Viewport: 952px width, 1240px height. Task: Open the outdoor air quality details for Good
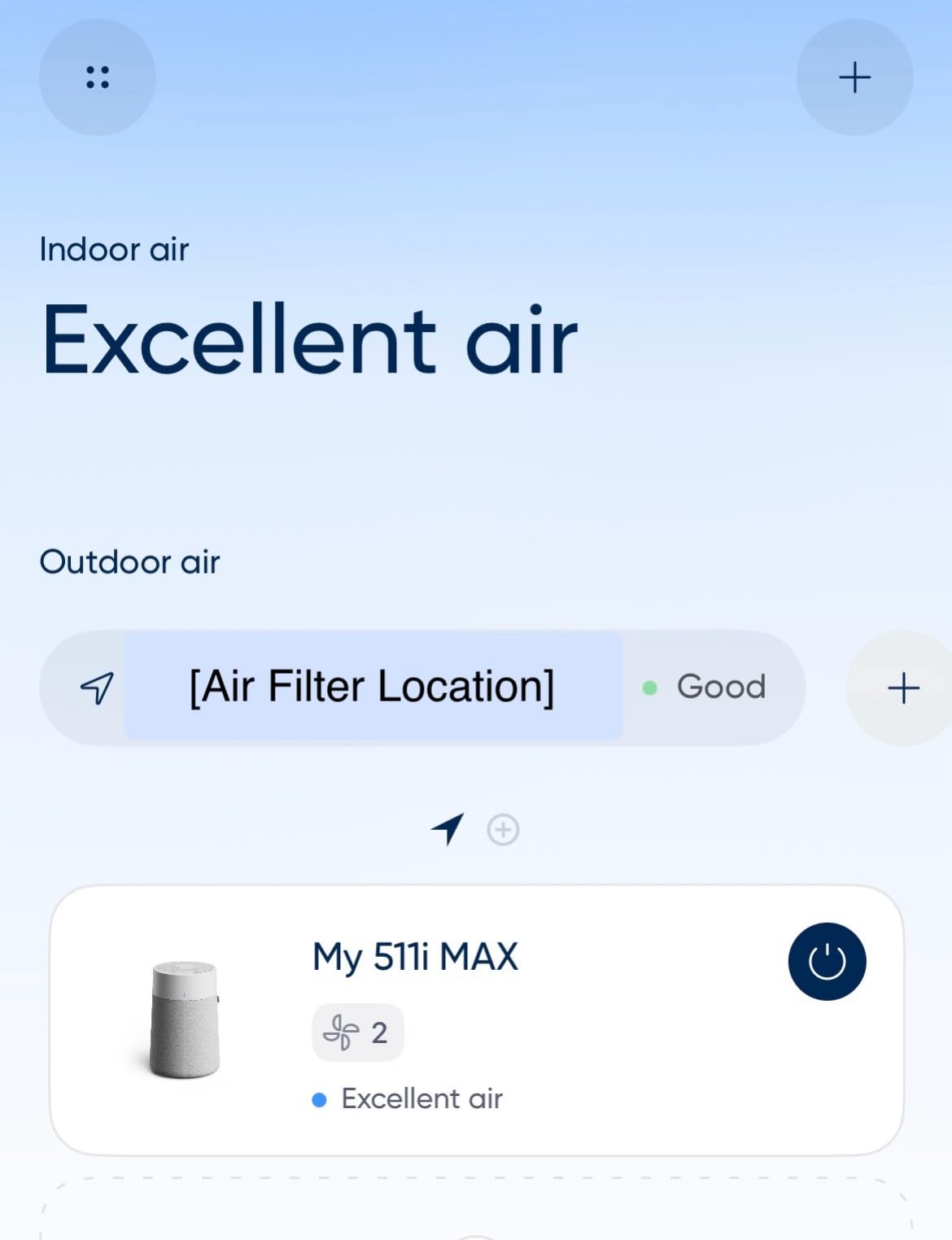(720, 688)
